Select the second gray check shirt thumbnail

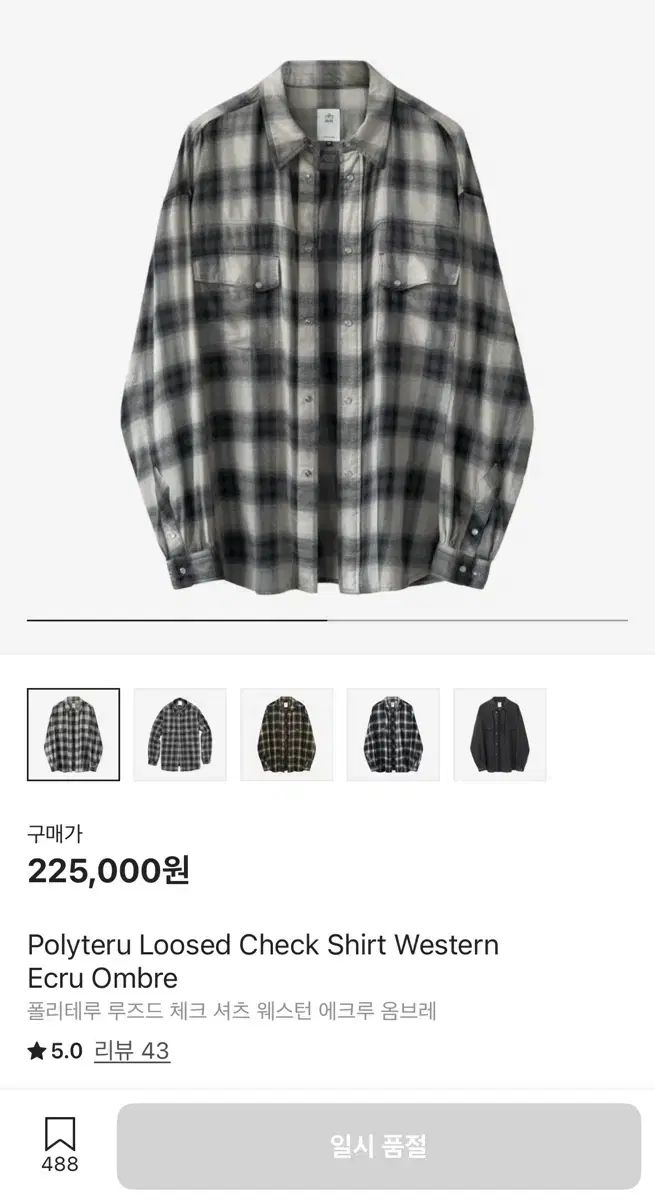coord(180,735)
